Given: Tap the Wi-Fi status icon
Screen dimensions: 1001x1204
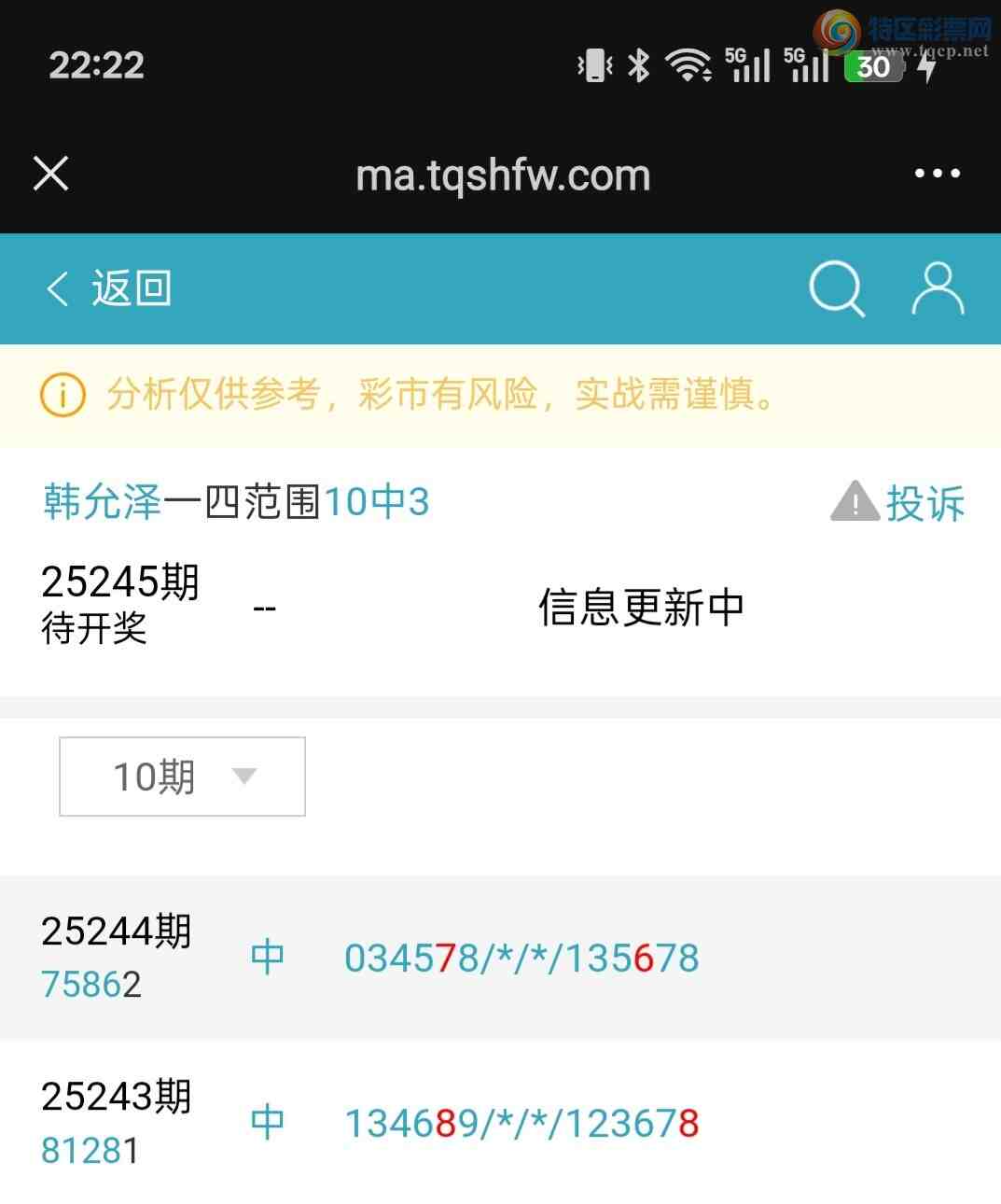Looking at the screenshot, I should coord(688,65).
